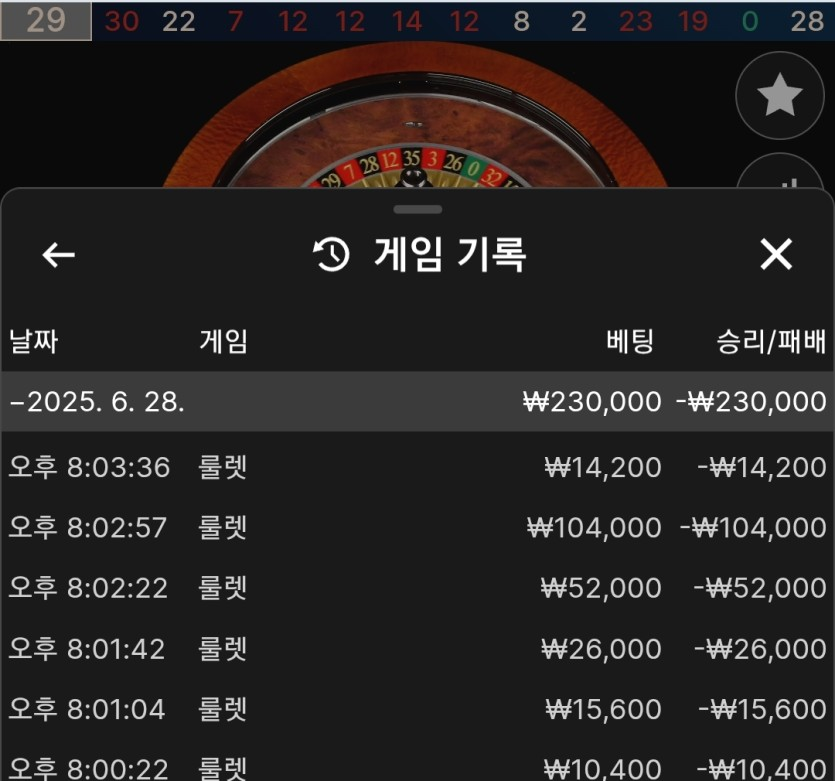Open the 오후 8:02:57 roulette record
The width and height of the screenshot is (835, 781).
(x=417, y=527)
